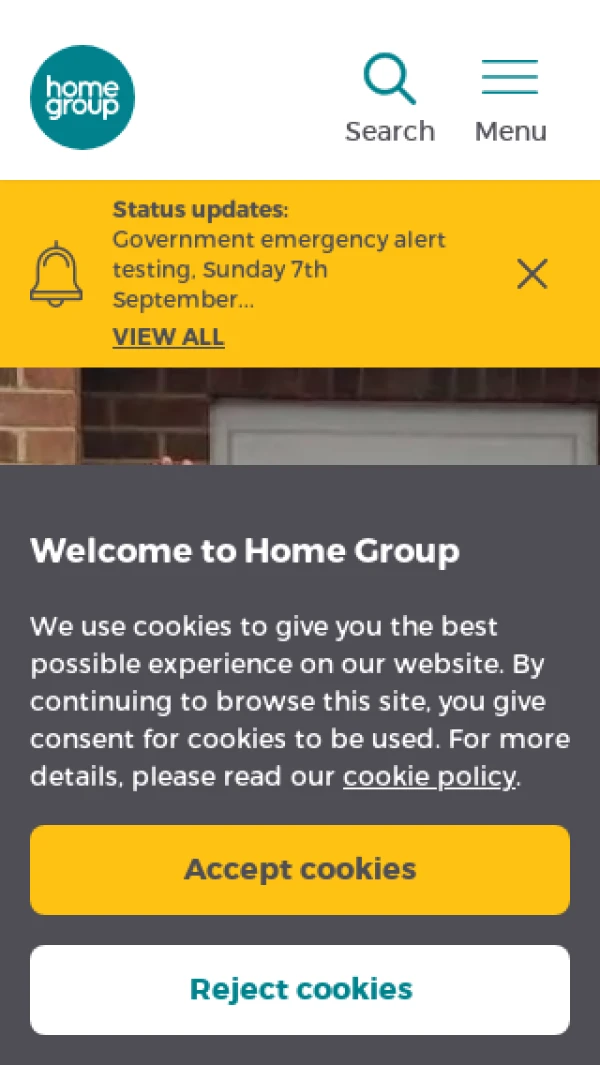Accept cookies
Screen dimensions: 600x1065
pos(300,869)
